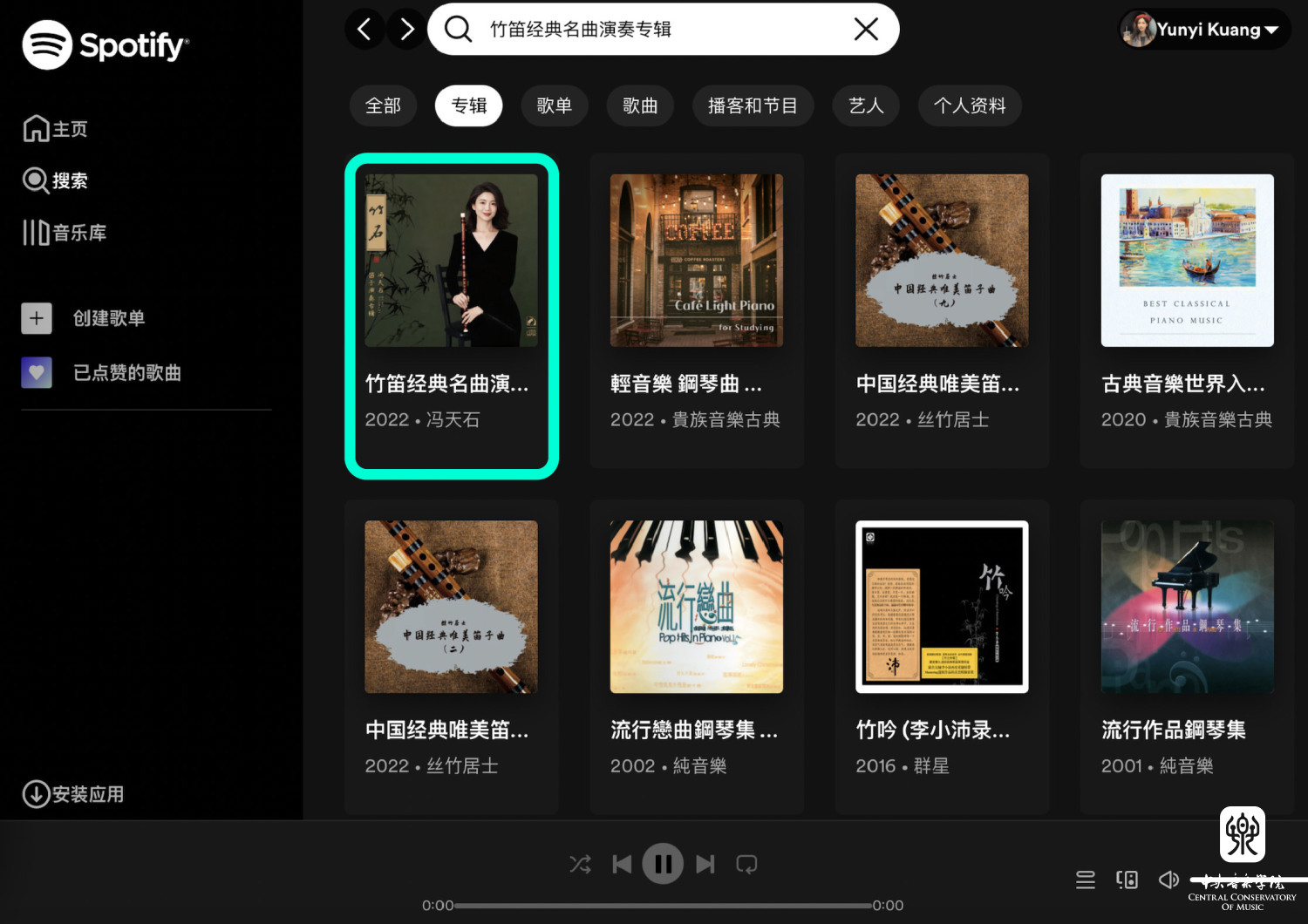
Task: Switch to the 艺人 filter
Action: pyautogui.click(x=866, y=106)
